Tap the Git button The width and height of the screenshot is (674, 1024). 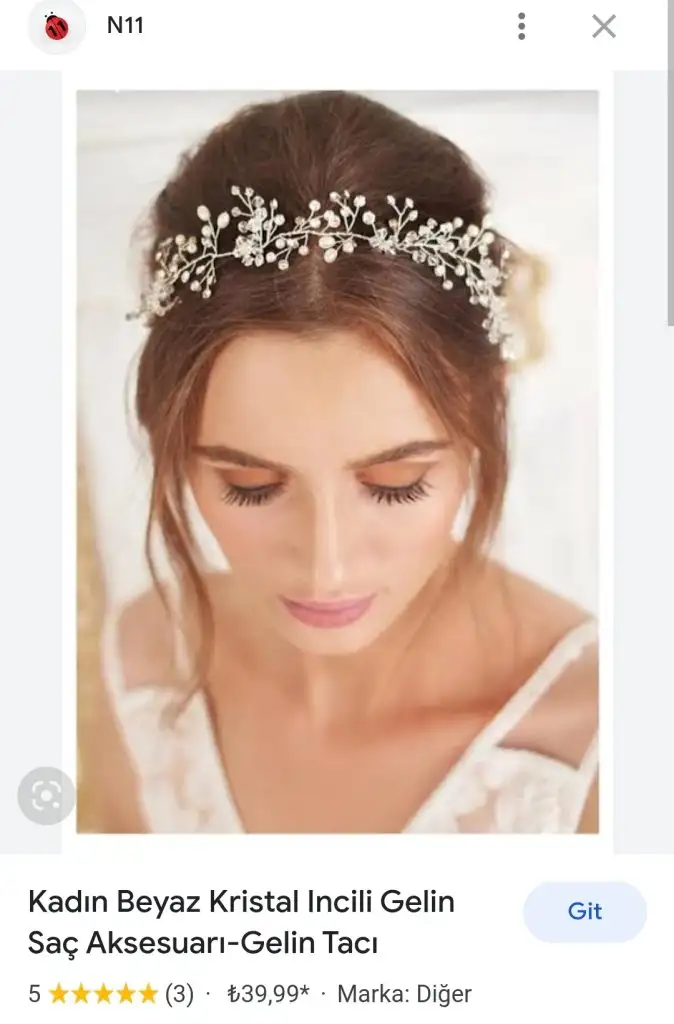click(585, 911)
